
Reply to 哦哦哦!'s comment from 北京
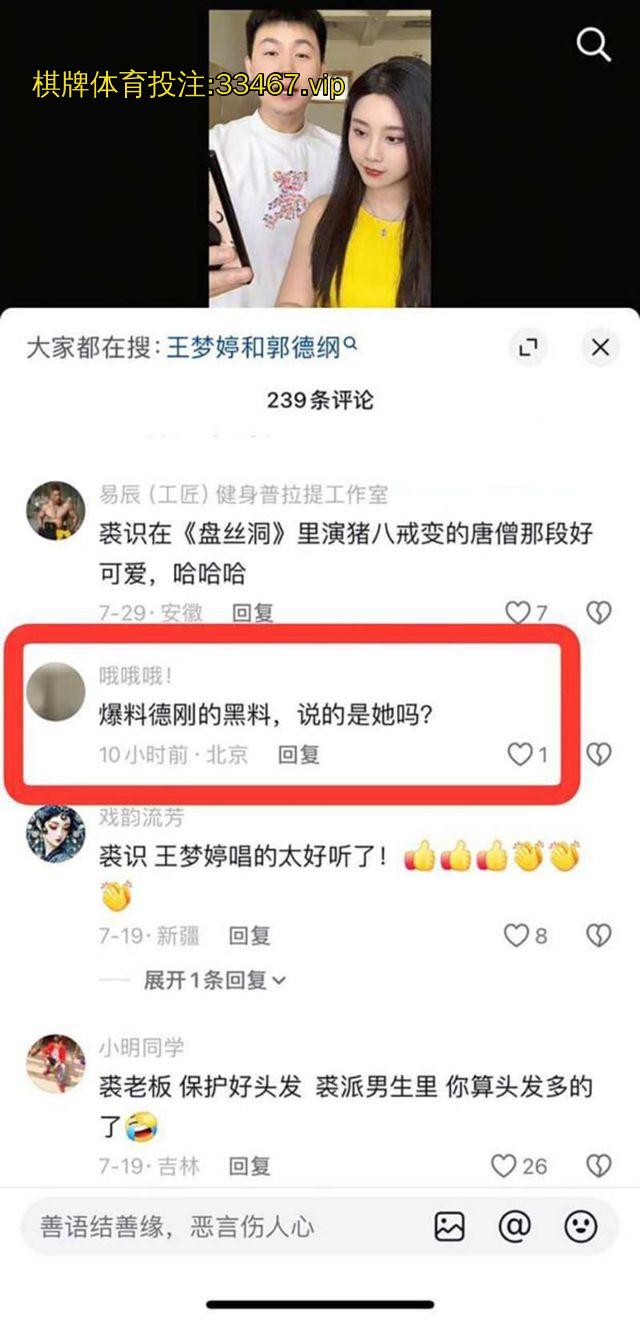pyautogui.click(x=298, y=754)
